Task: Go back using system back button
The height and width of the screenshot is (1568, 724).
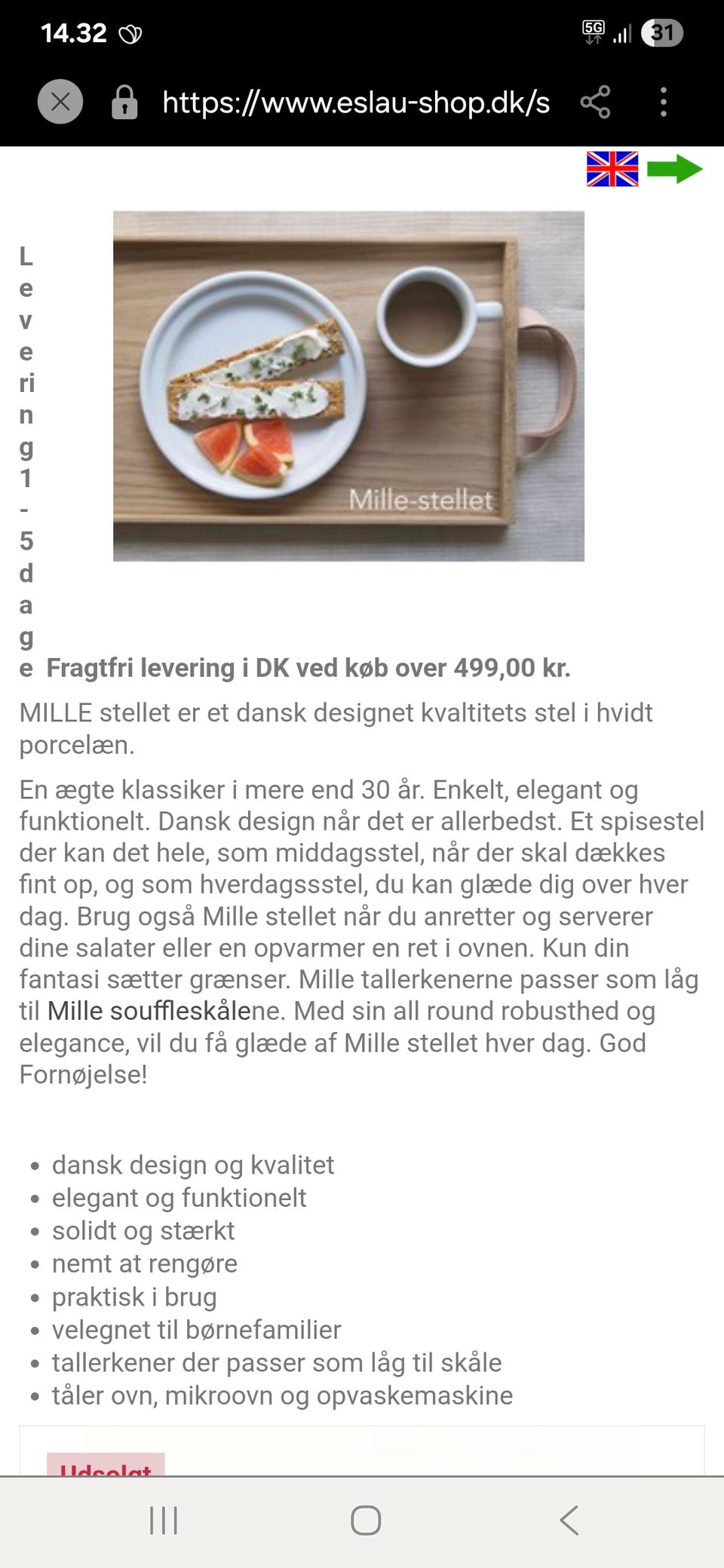Action: click(569, 1520)
